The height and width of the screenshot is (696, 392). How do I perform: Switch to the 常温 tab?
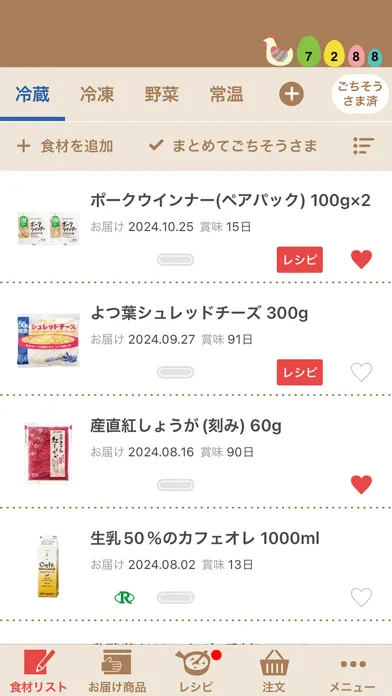click(x=226, y=95)
